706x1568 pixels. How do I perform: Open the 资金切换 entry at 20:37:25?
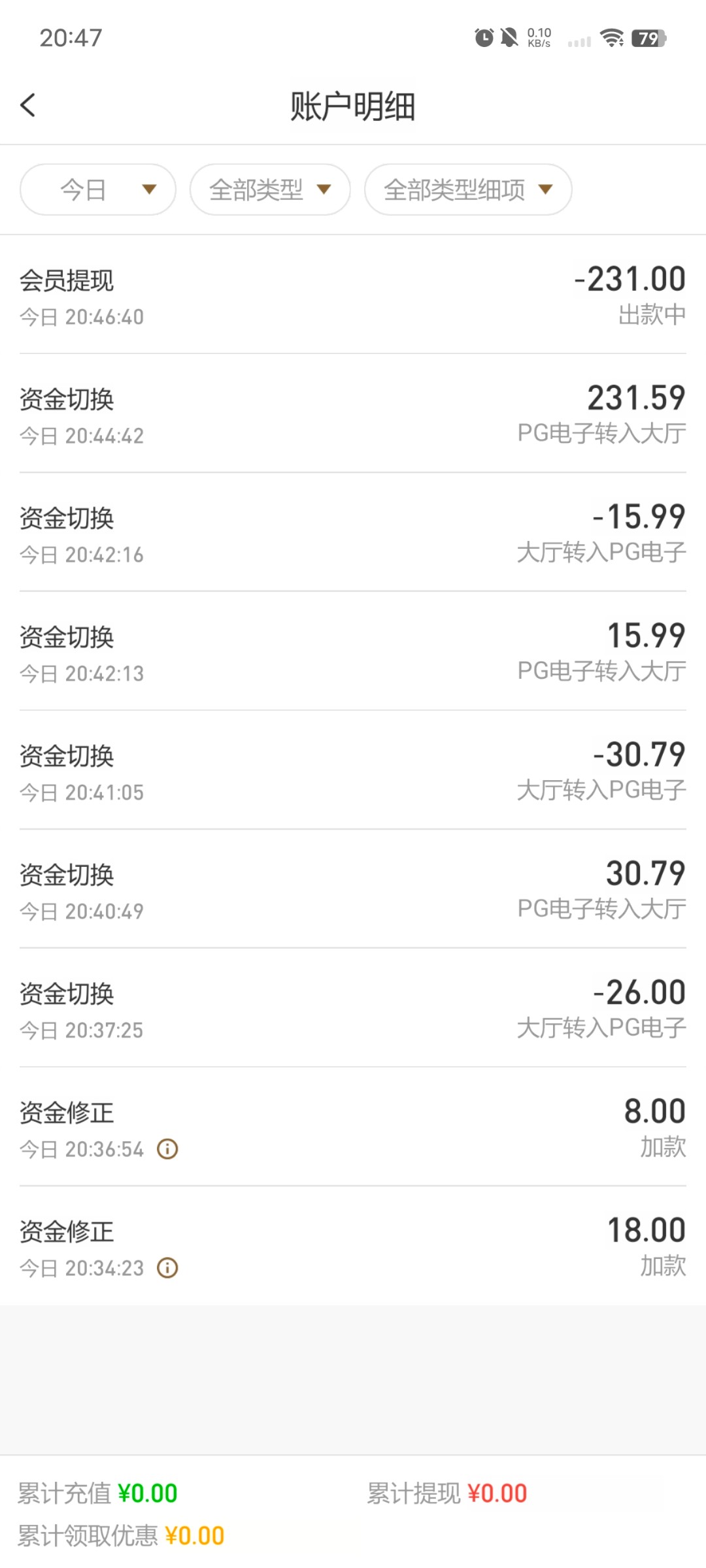click(x=353, y=1009)
